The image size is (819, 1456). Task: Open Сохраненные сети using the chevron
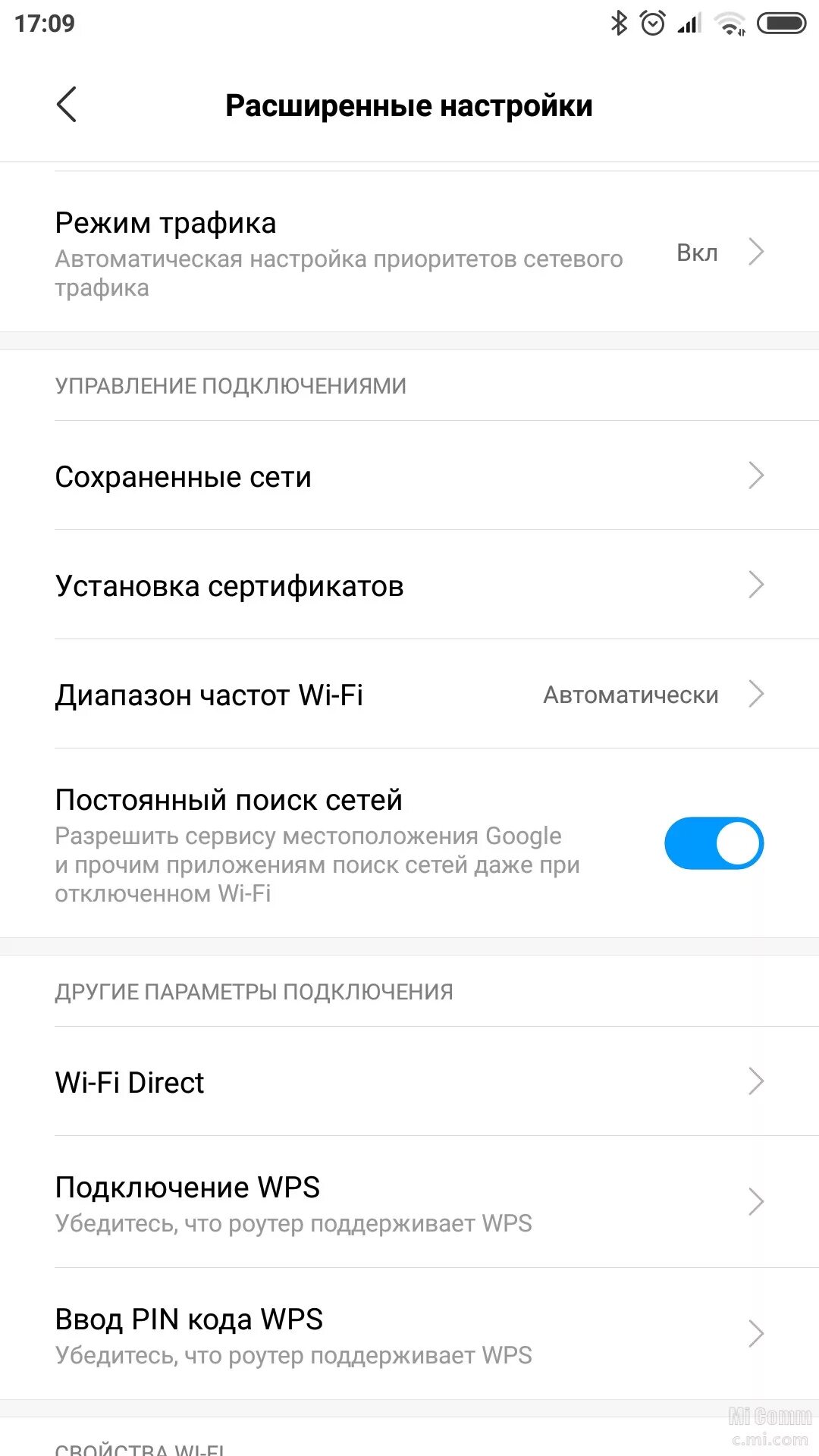[x=758, y=475]
